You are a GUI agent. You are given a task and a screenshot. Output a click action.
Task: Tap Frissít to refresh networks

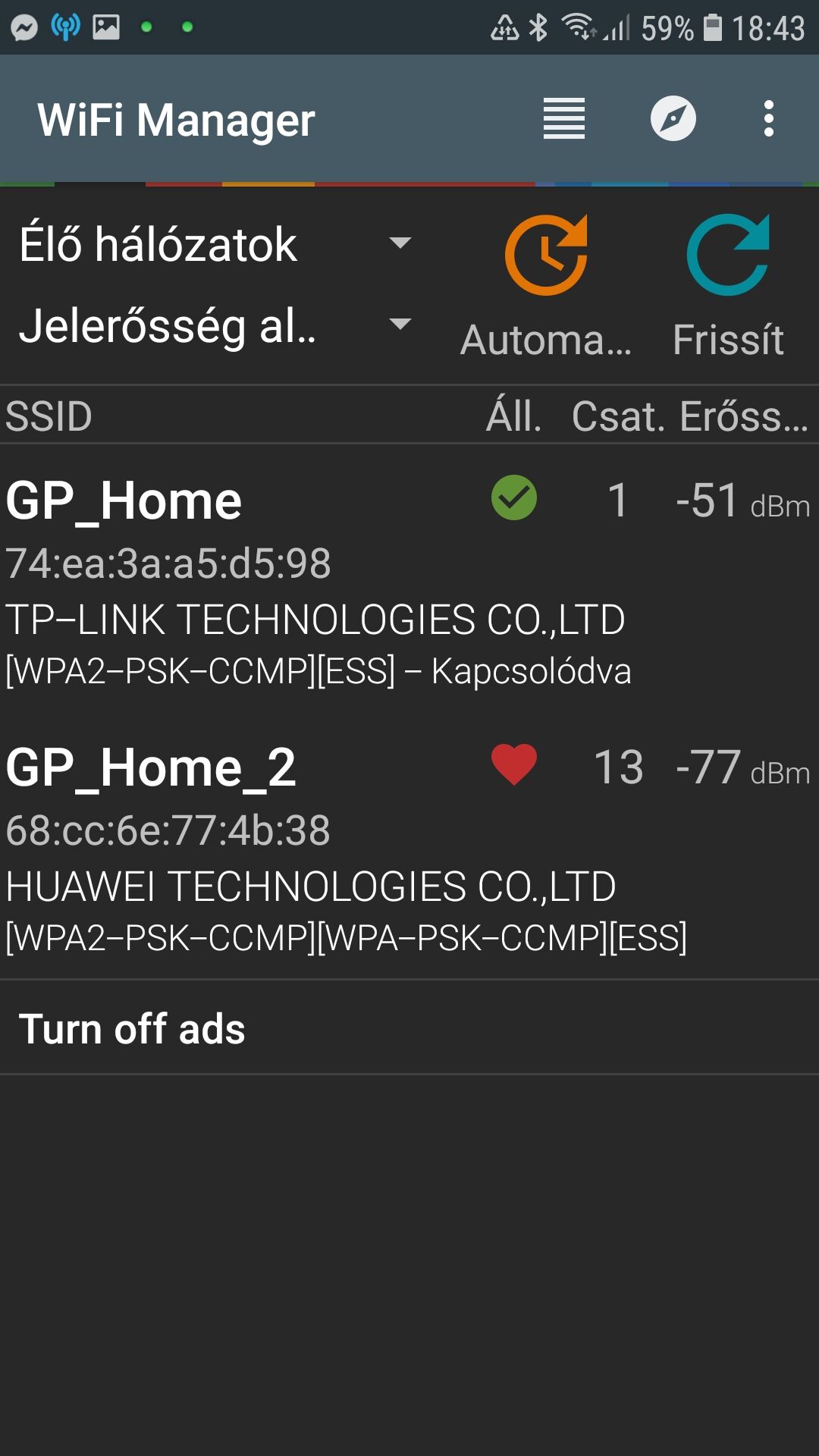point(728,287)
